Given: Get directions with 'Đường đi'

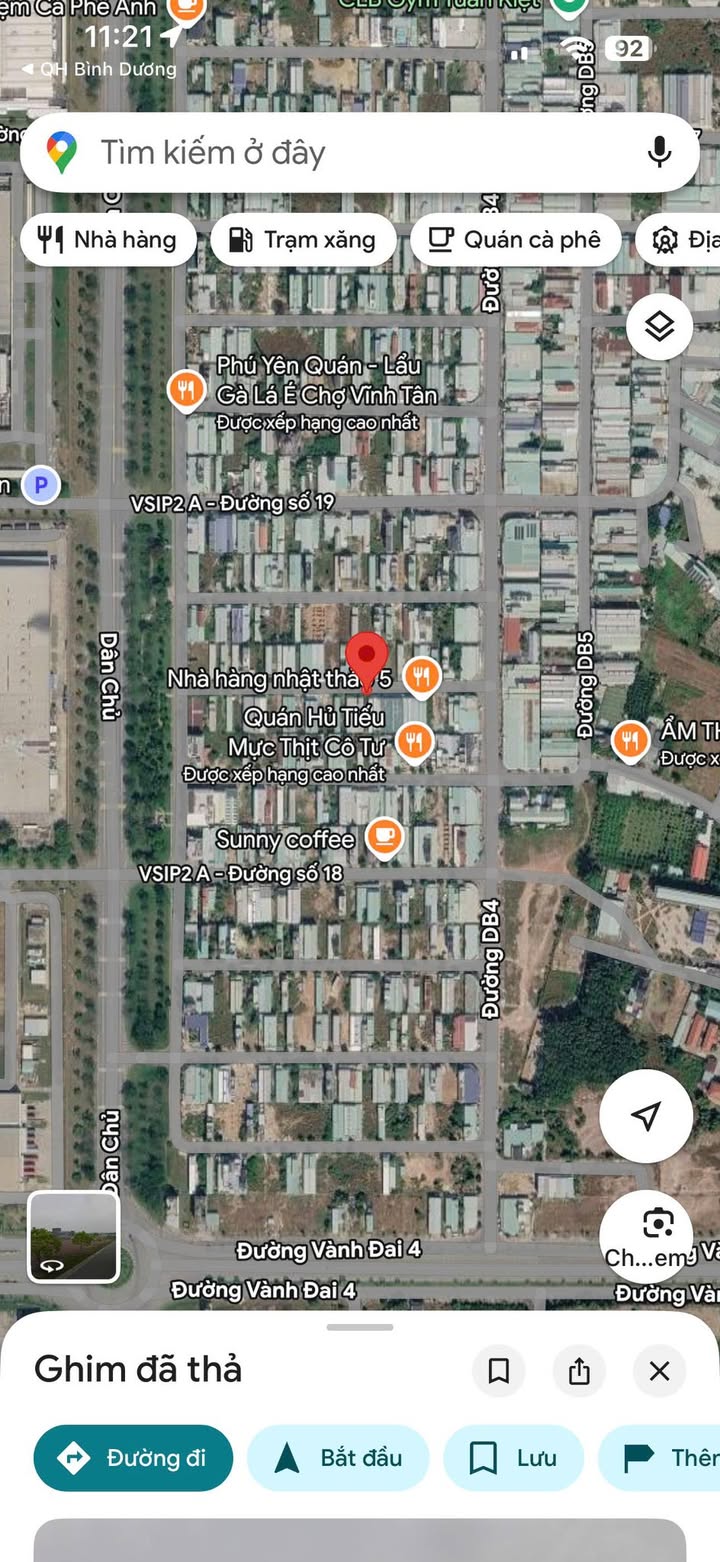Looking at the screenshot, I should [x=133, y=1458].
